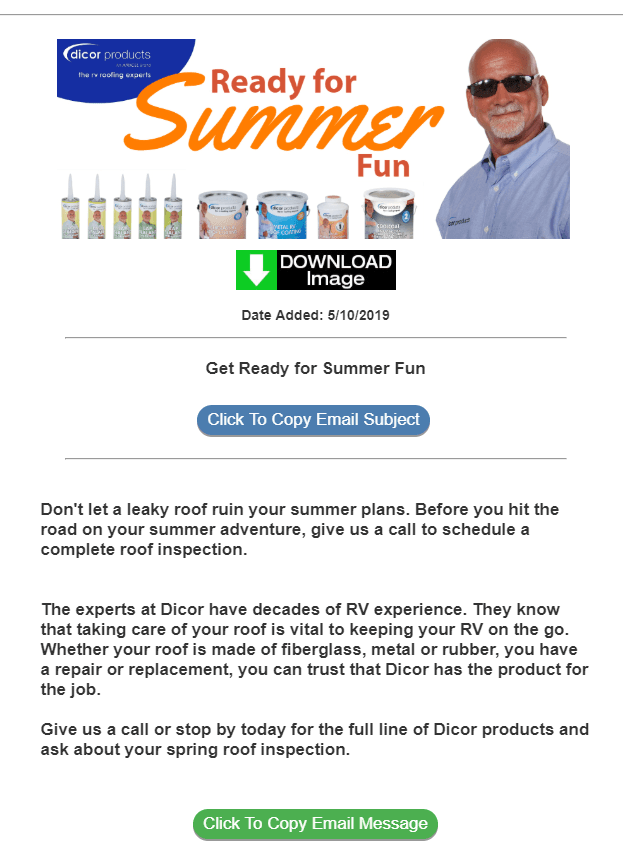Tap the Download Image button
Image resolution: width=623 pixels, height=859 pixels.
pyautogui.click(x=315, y=270)
